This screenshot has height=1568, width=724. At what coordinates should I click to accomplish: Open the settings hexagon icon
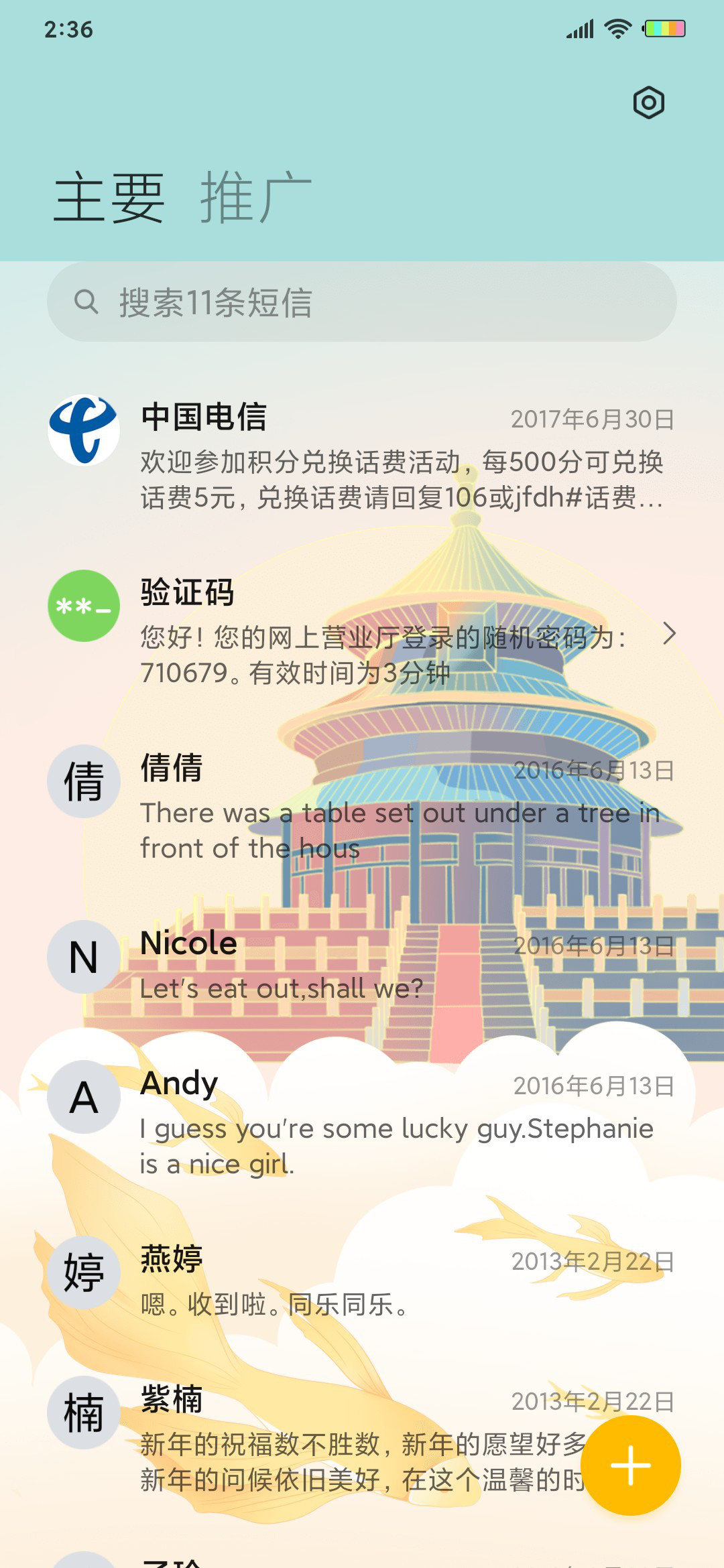[648, 103]
